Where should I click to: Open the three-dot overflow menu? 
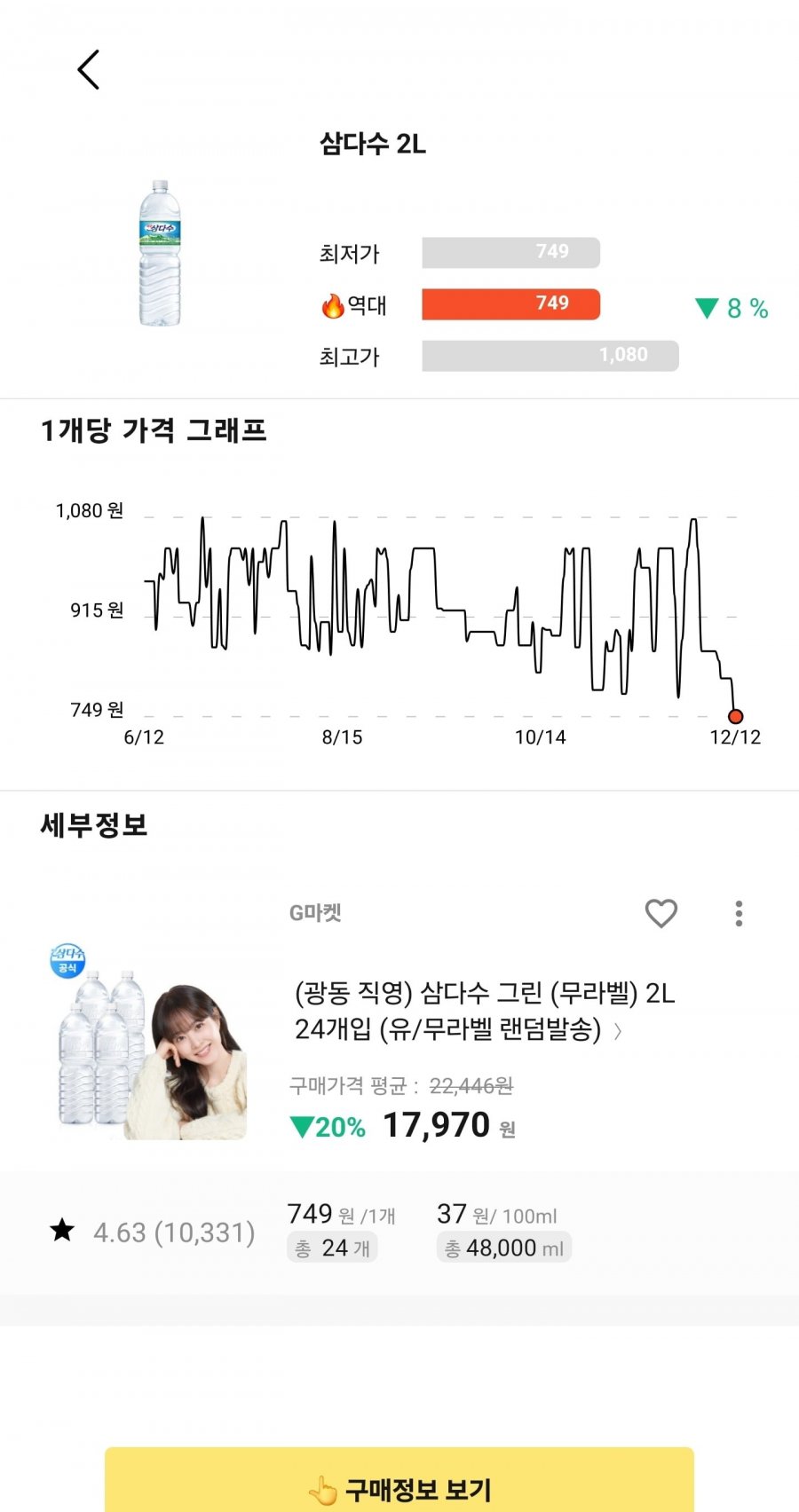point(739,913)
